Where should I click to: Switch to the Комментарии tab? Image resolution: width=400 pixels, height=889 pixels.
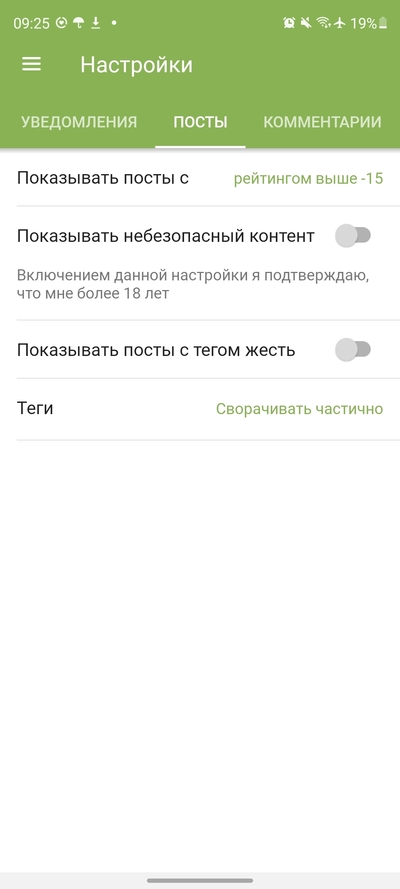[322, 122]
